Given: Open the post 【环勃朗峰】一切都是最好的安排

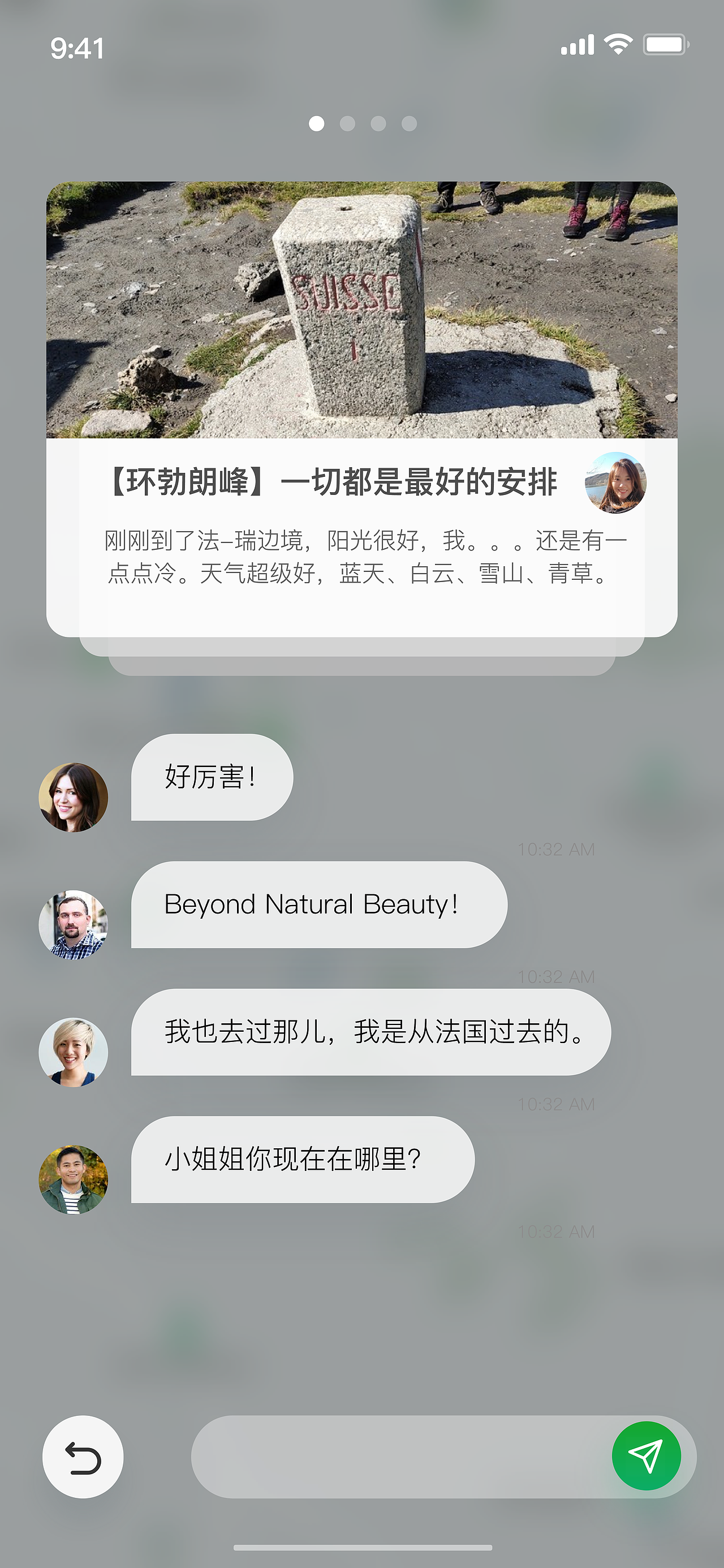Looking at the screenshot, I should point(334,481).
